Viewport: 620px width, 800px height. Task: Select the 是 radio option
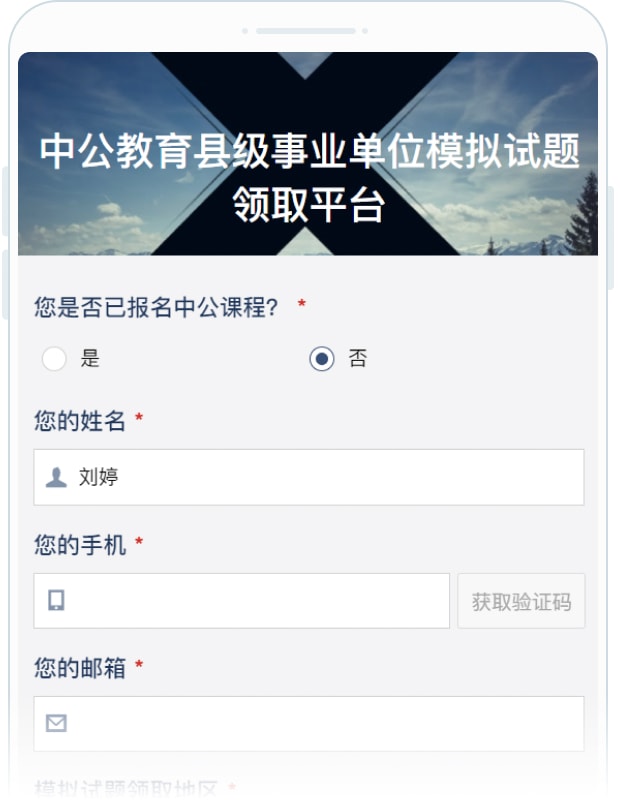[x=54, y=359]
